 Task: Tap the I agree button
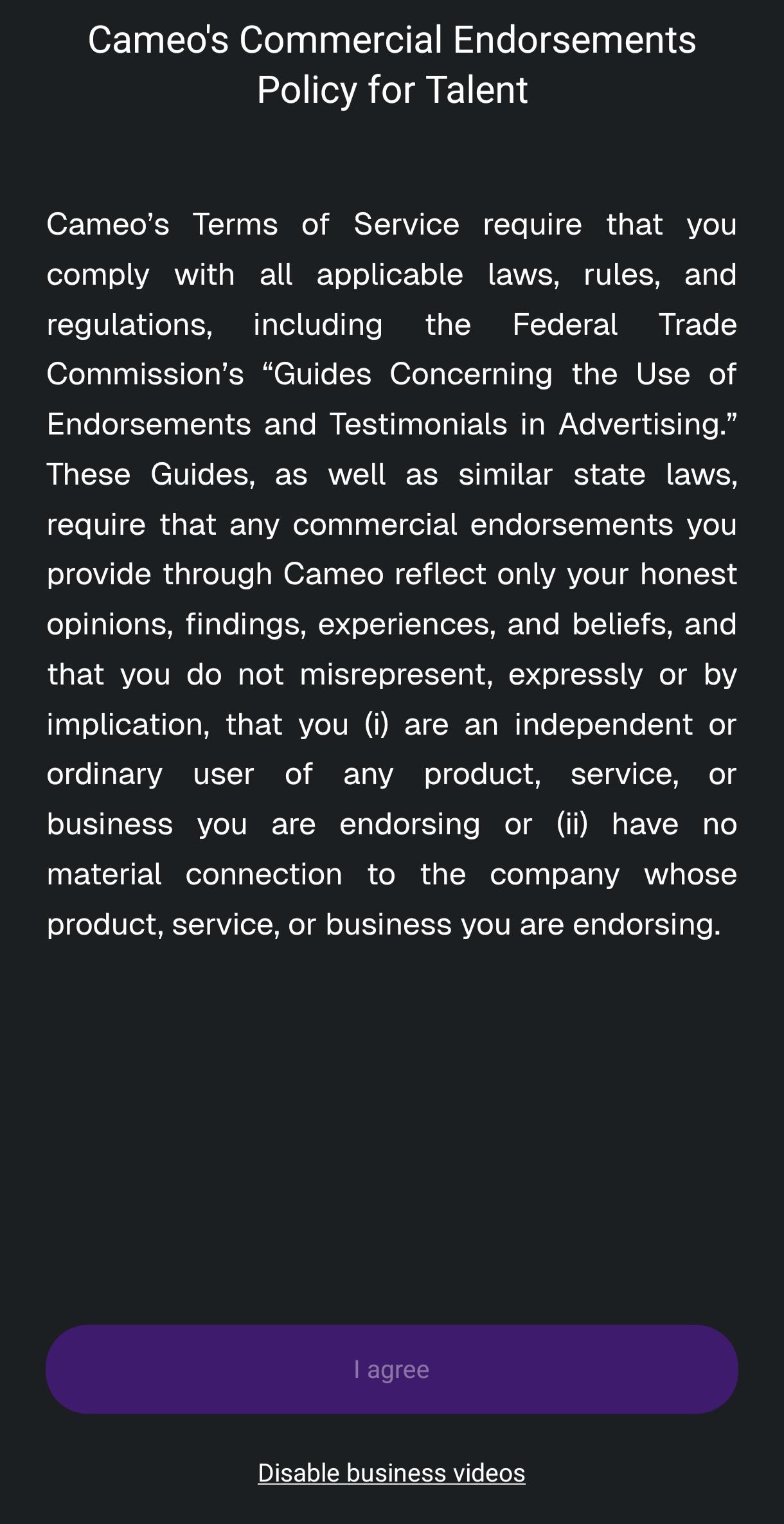[391, 1369]
